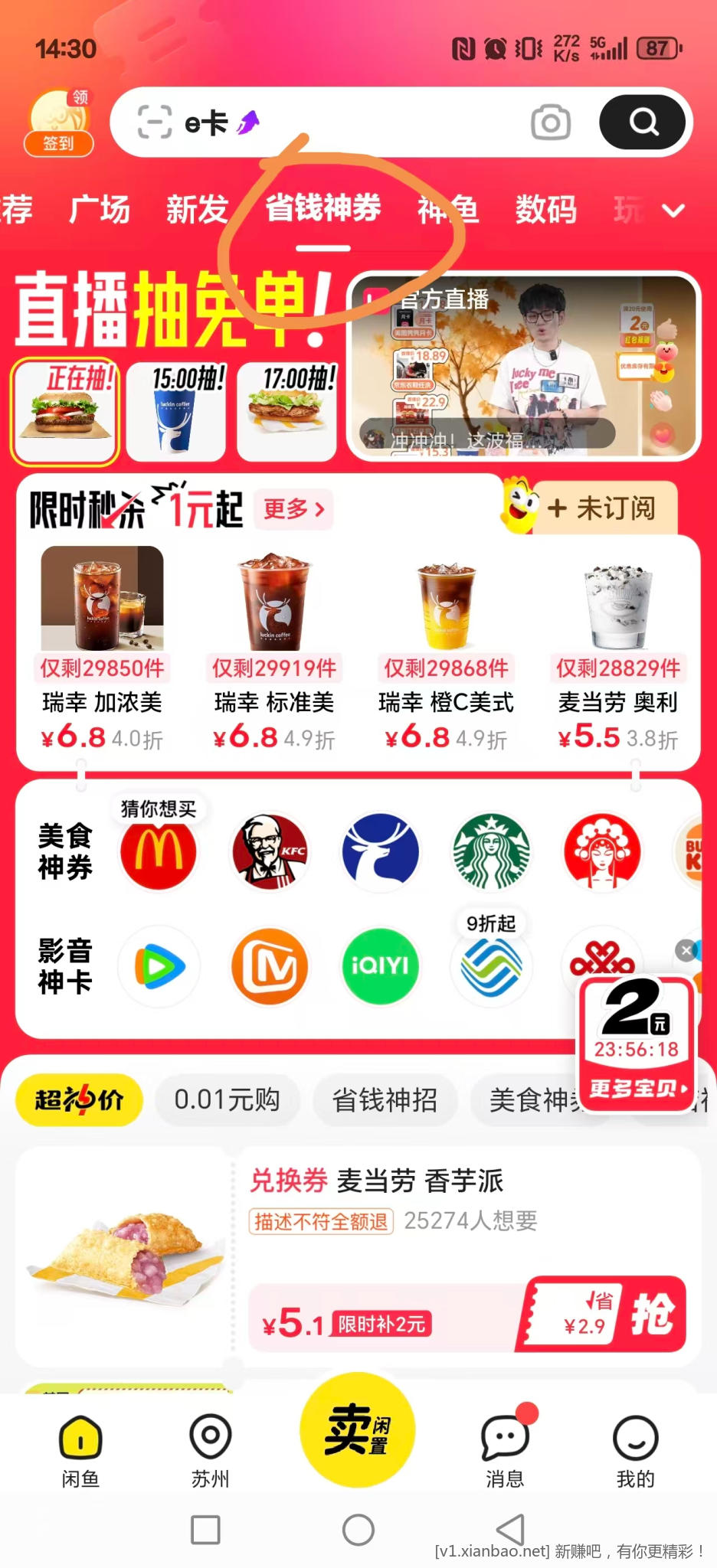Dismiss the floating 2元 coupon
The height and width of the screenshot is (1568, 717).
pyautogui.click(x=686, y=950)
